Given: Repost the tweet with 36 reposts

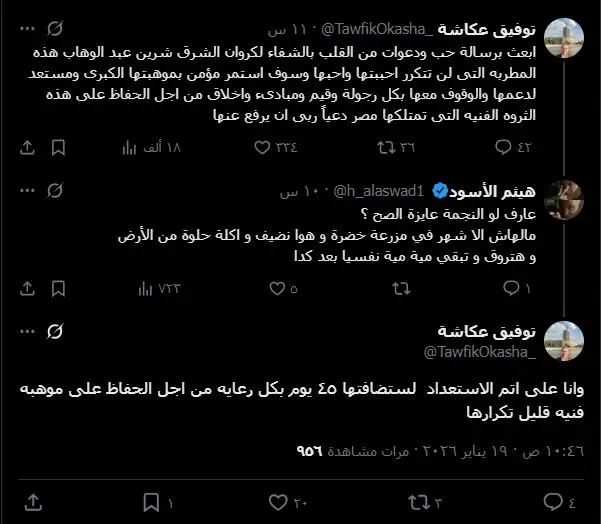Looking at the screenshot, I should (380, 147).
